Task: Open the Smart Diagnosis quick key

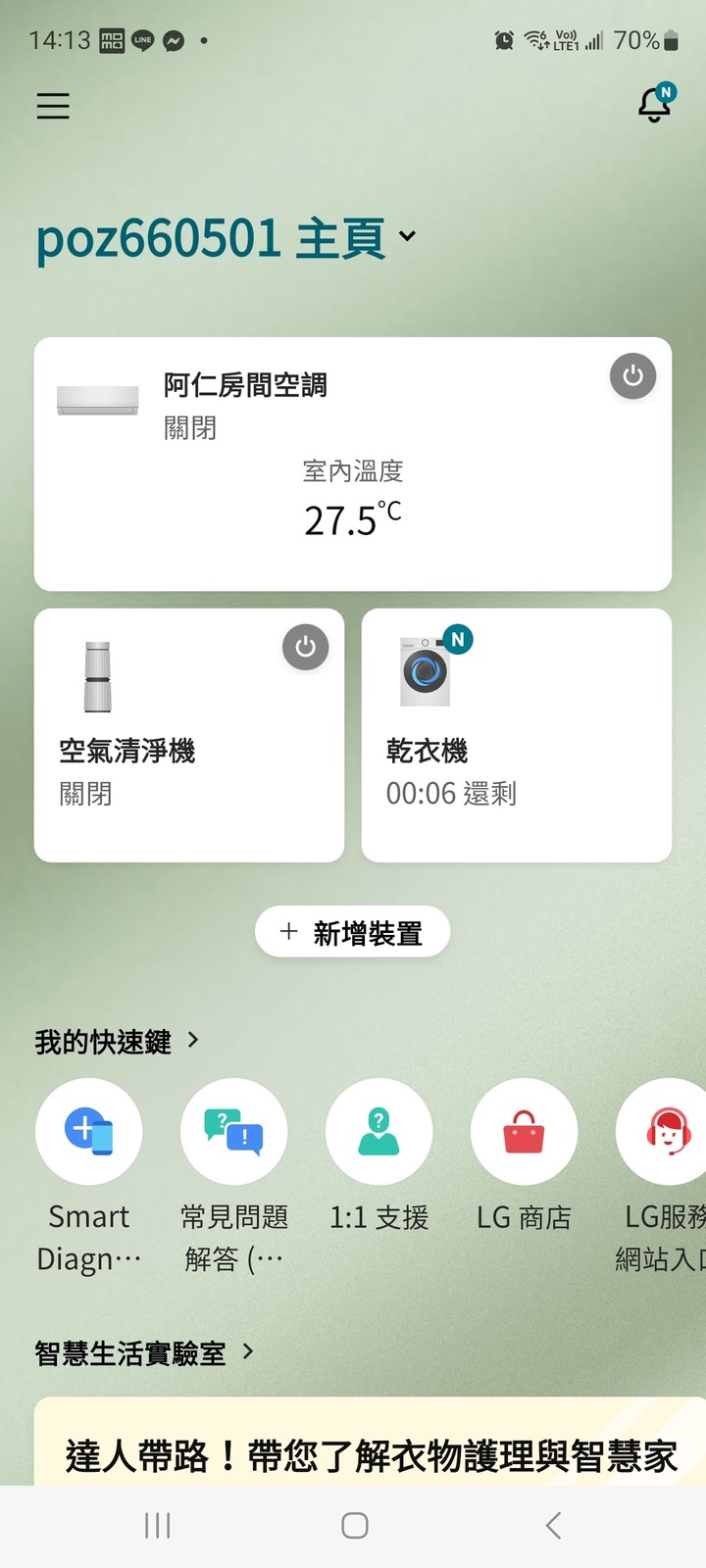Action: pos(89,1132)
